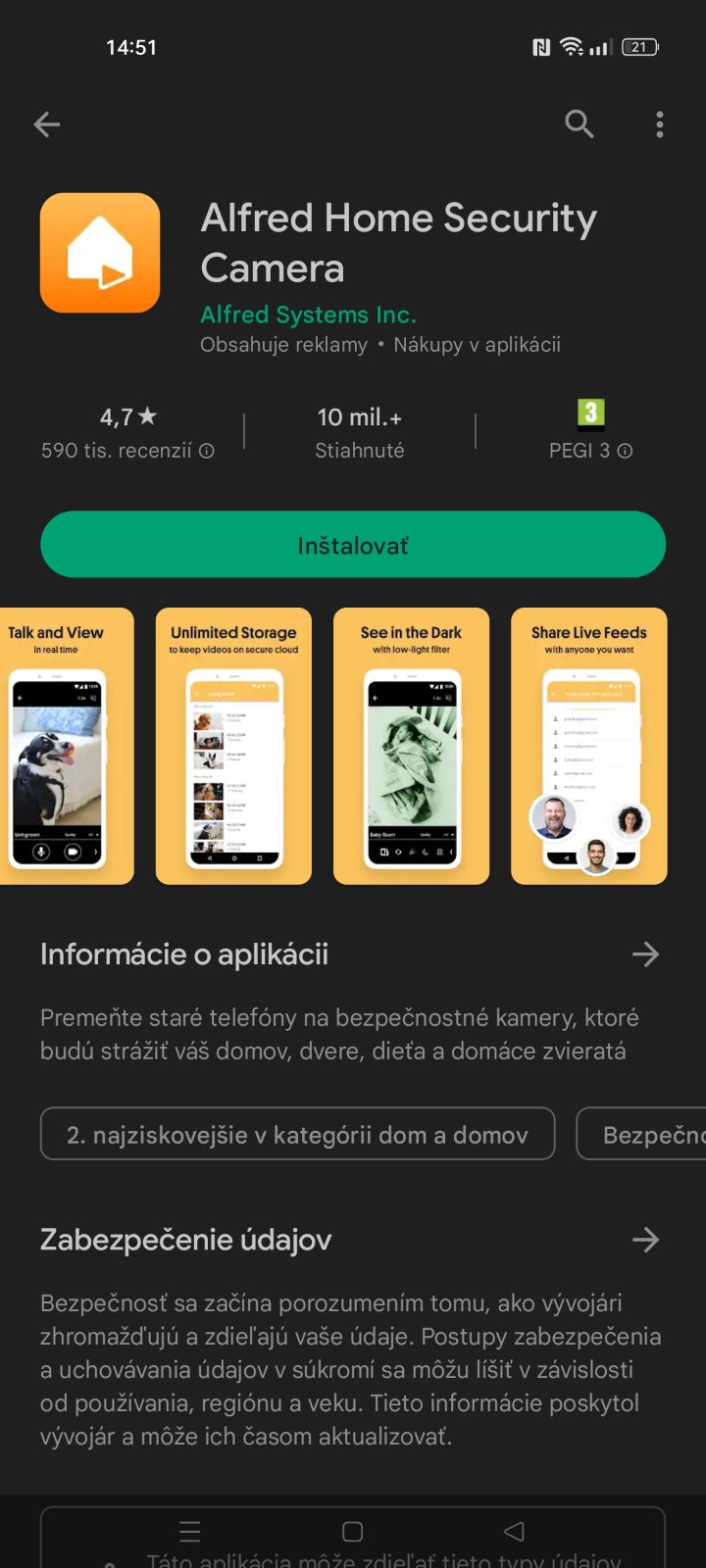View the Share Live Feeds screenshot
This screenshot has width=706, height=1568.
[588, 747]
